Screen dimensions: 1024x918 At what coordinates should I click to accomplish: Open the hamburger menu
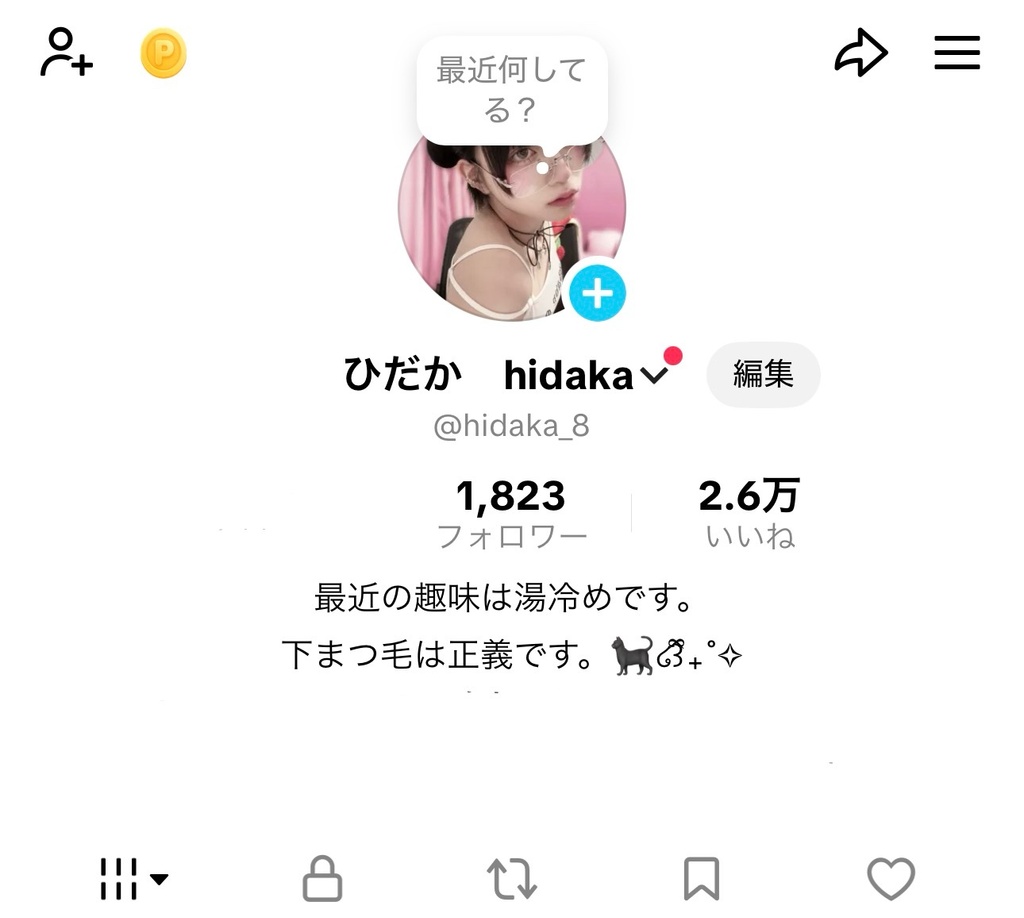[957, 53]
